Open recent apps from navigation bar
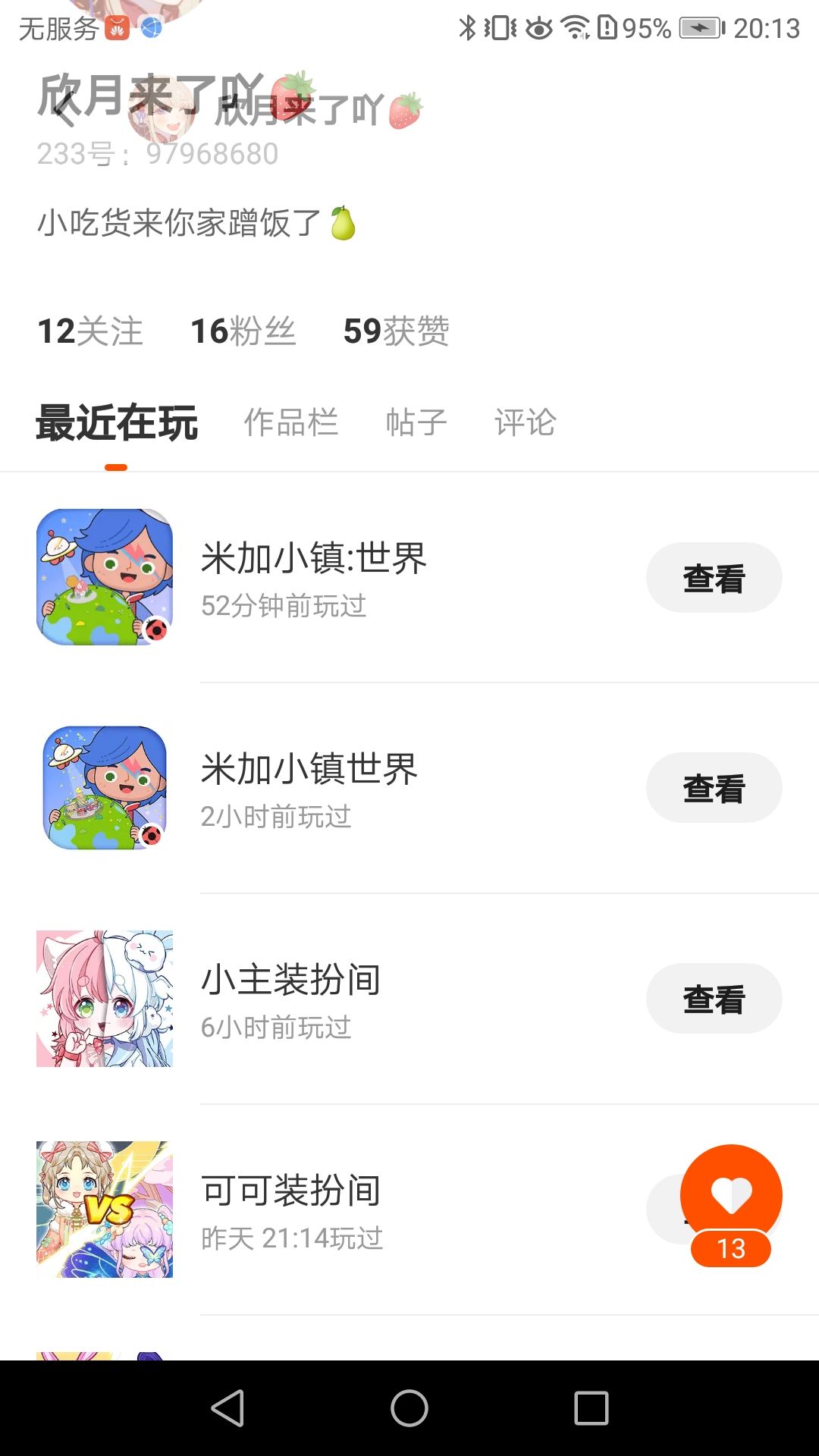The width and height of the screenshot is (819, 1456). coord(591,1408)
